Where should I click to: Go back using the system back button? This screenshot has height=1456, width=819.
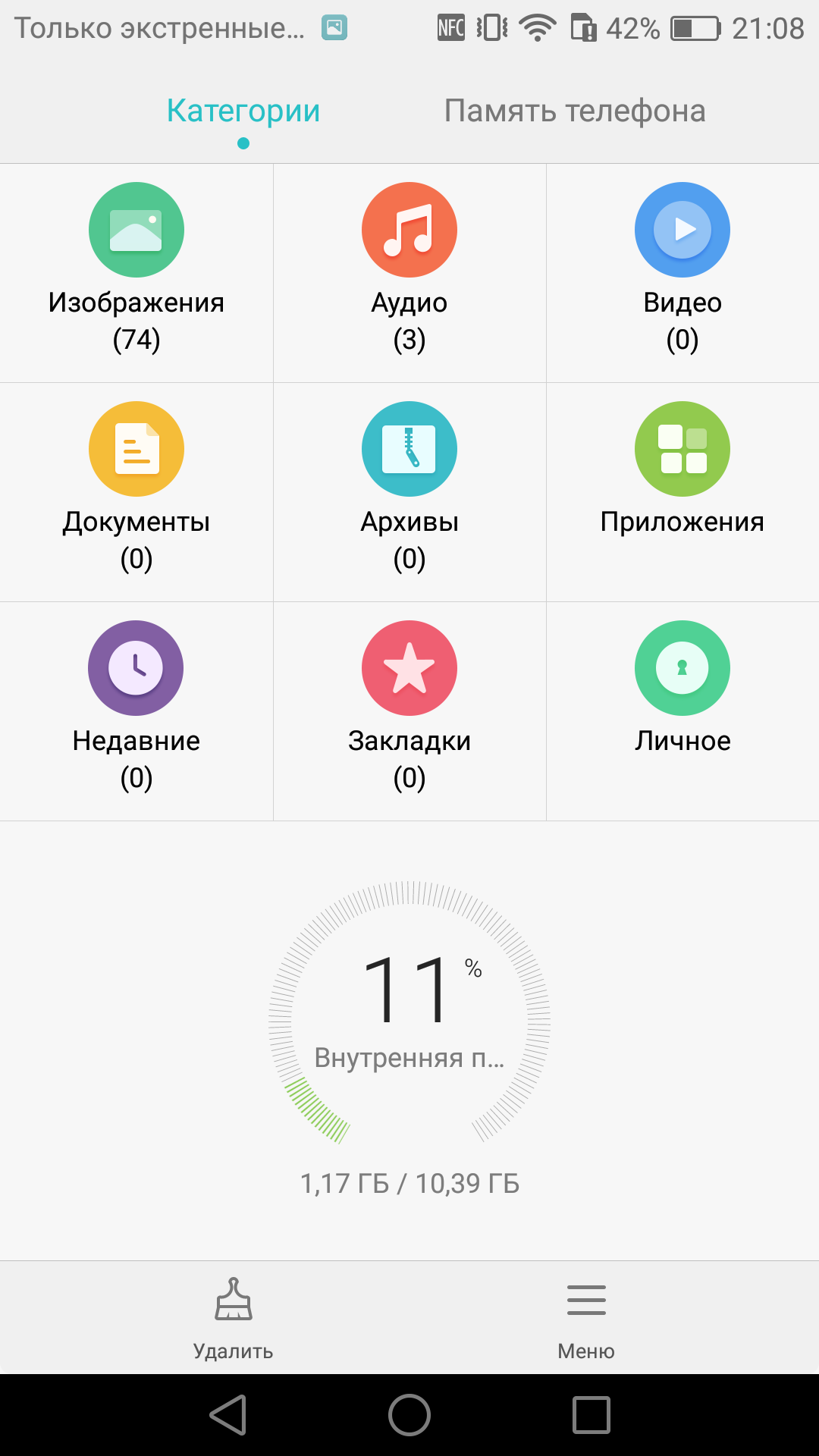tap(228, 1415)
